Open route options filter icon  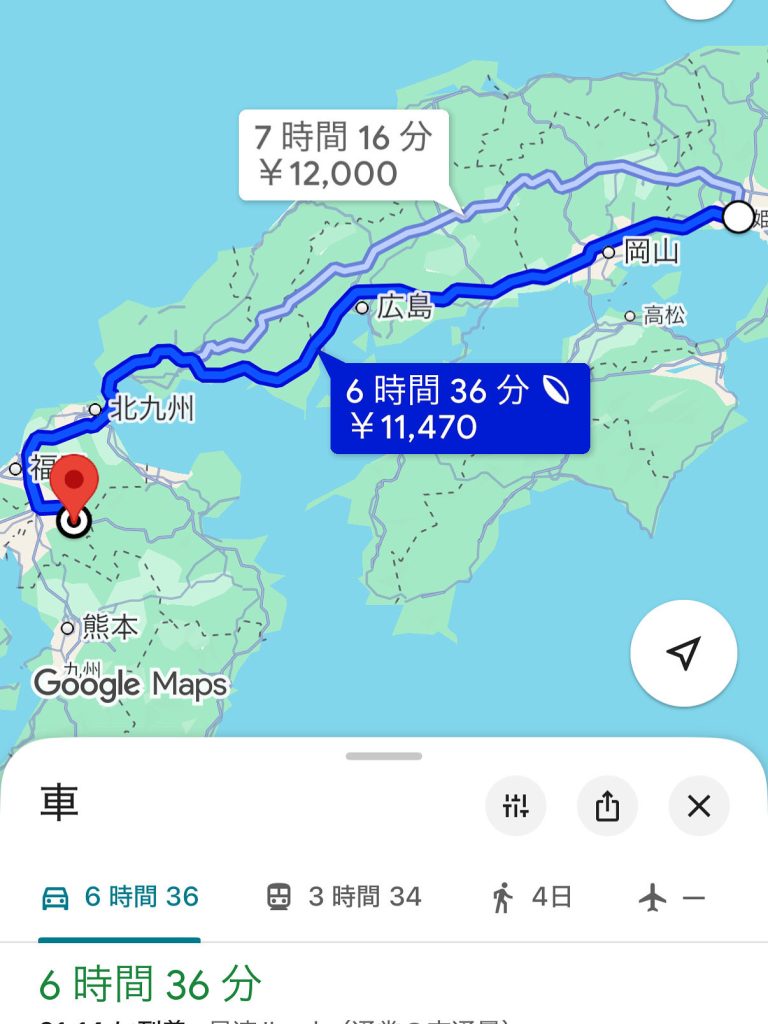(516, 806)
